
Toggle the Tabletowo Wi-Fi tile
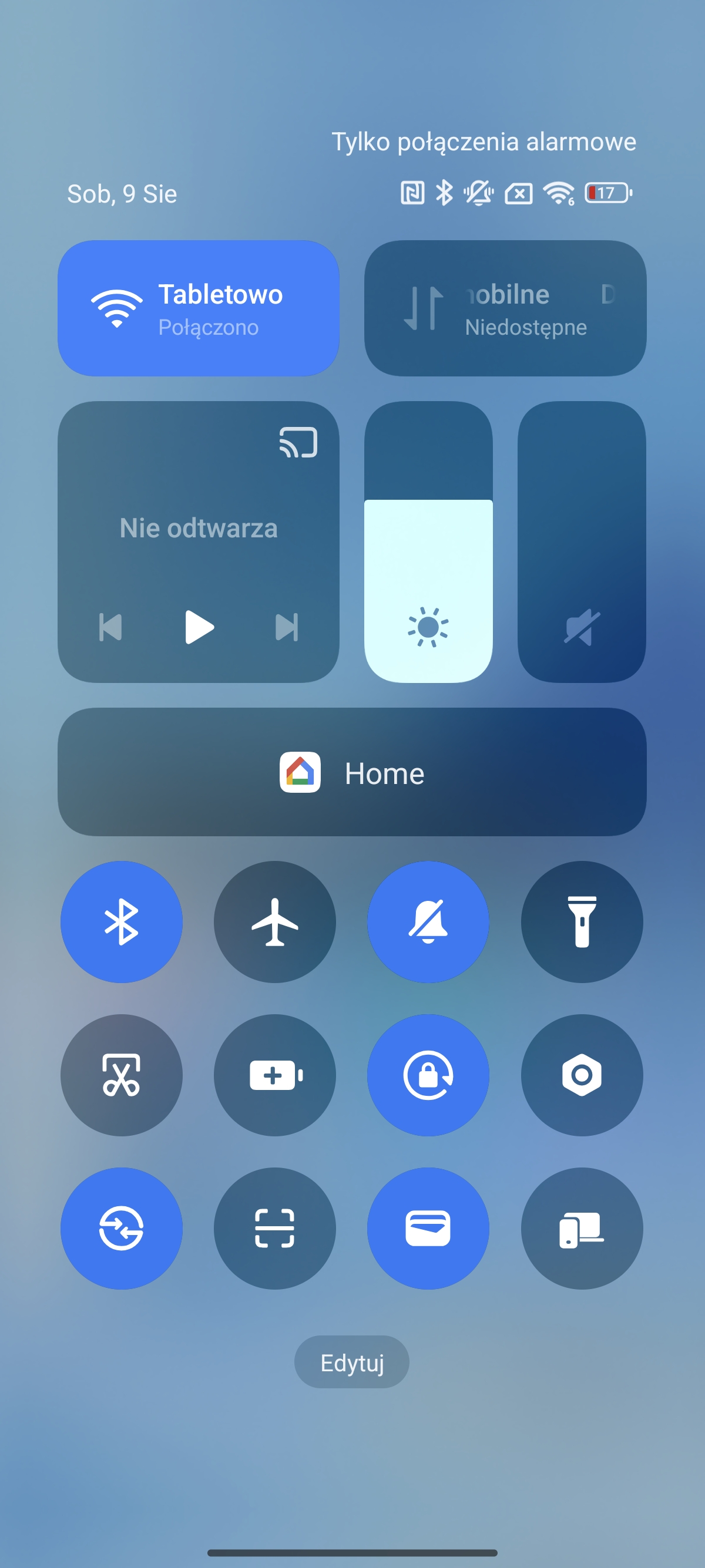pos(199,308)
